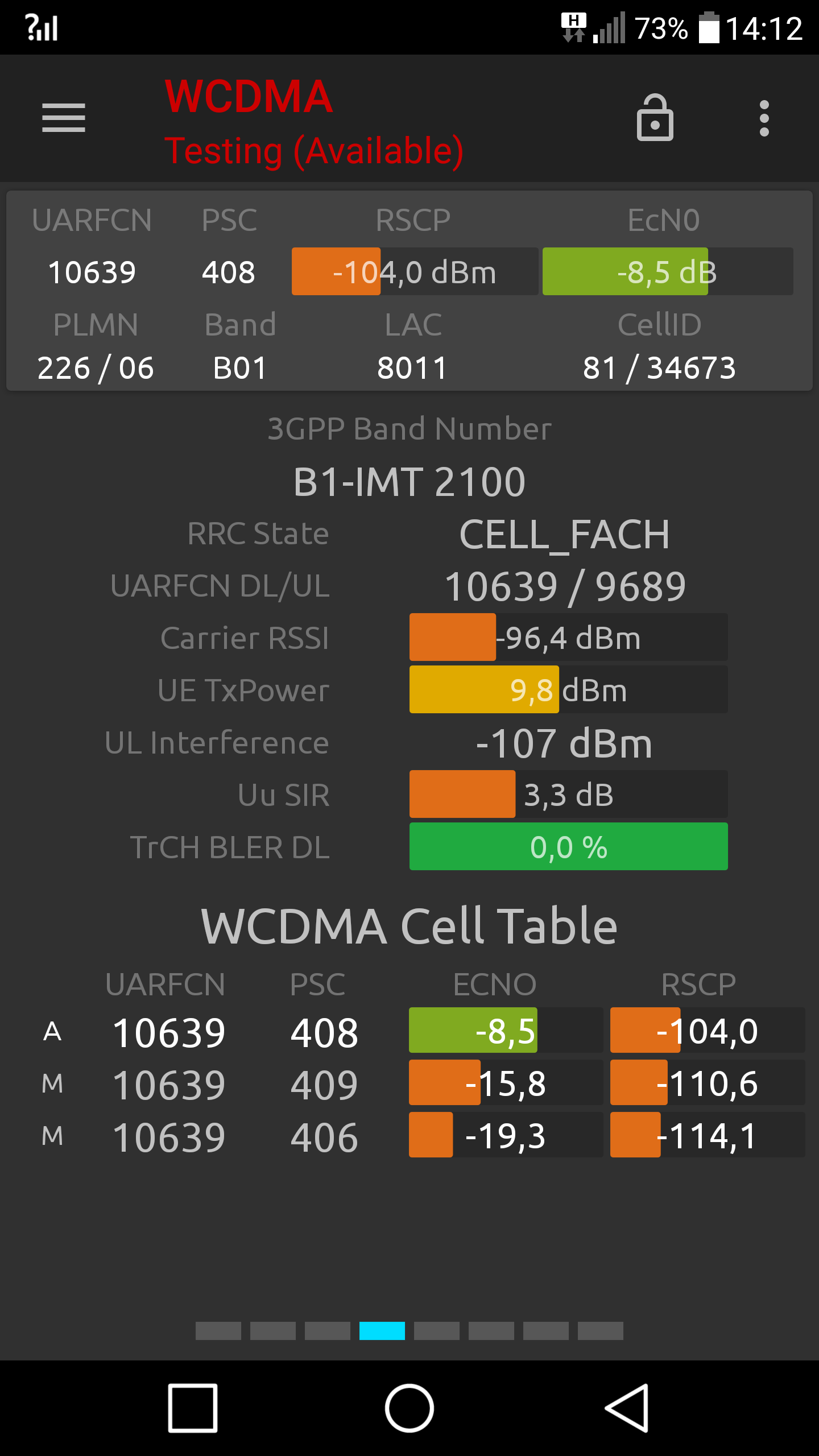Go back using the system back button
The image size is (819, 1456).
coord(627,1408)
